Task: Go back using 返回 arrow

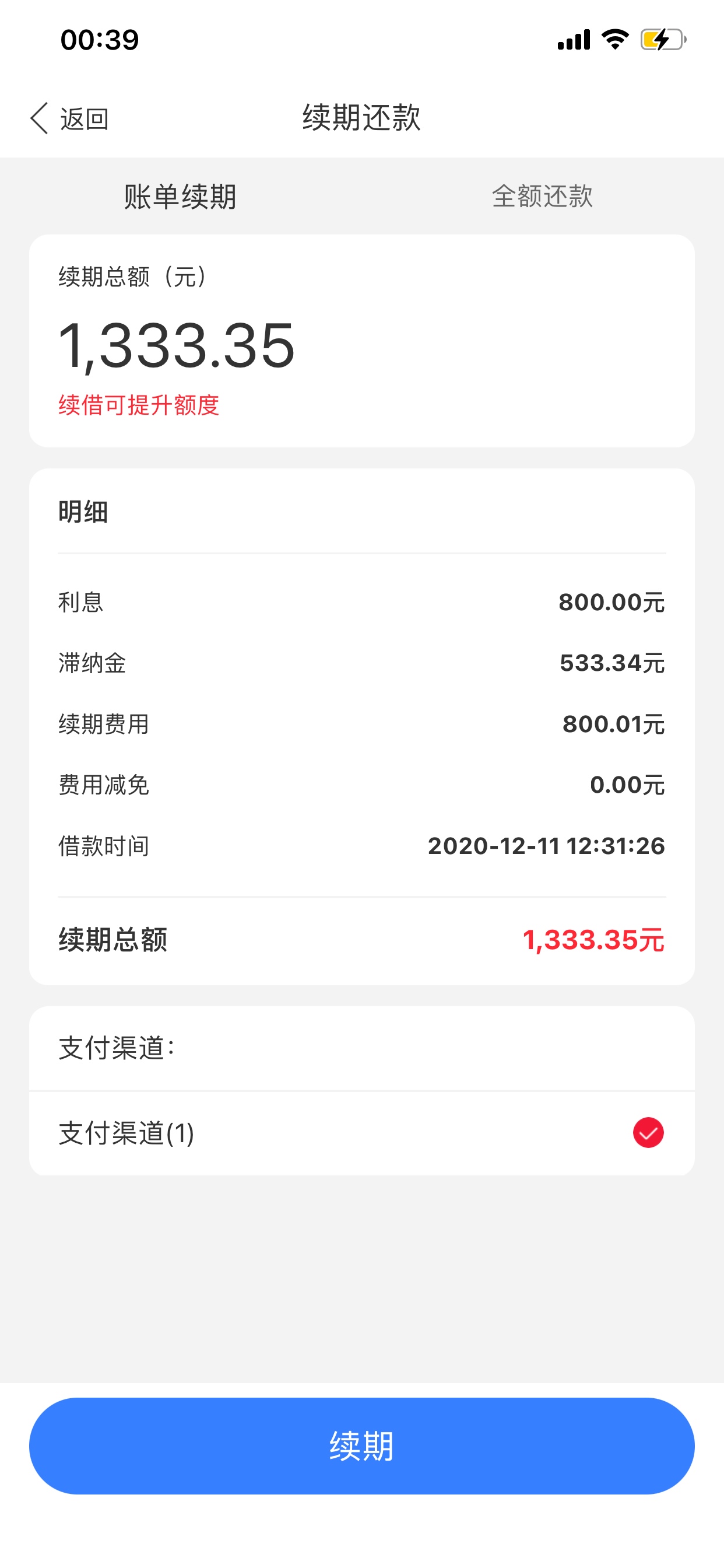Action: coord(69,118)
